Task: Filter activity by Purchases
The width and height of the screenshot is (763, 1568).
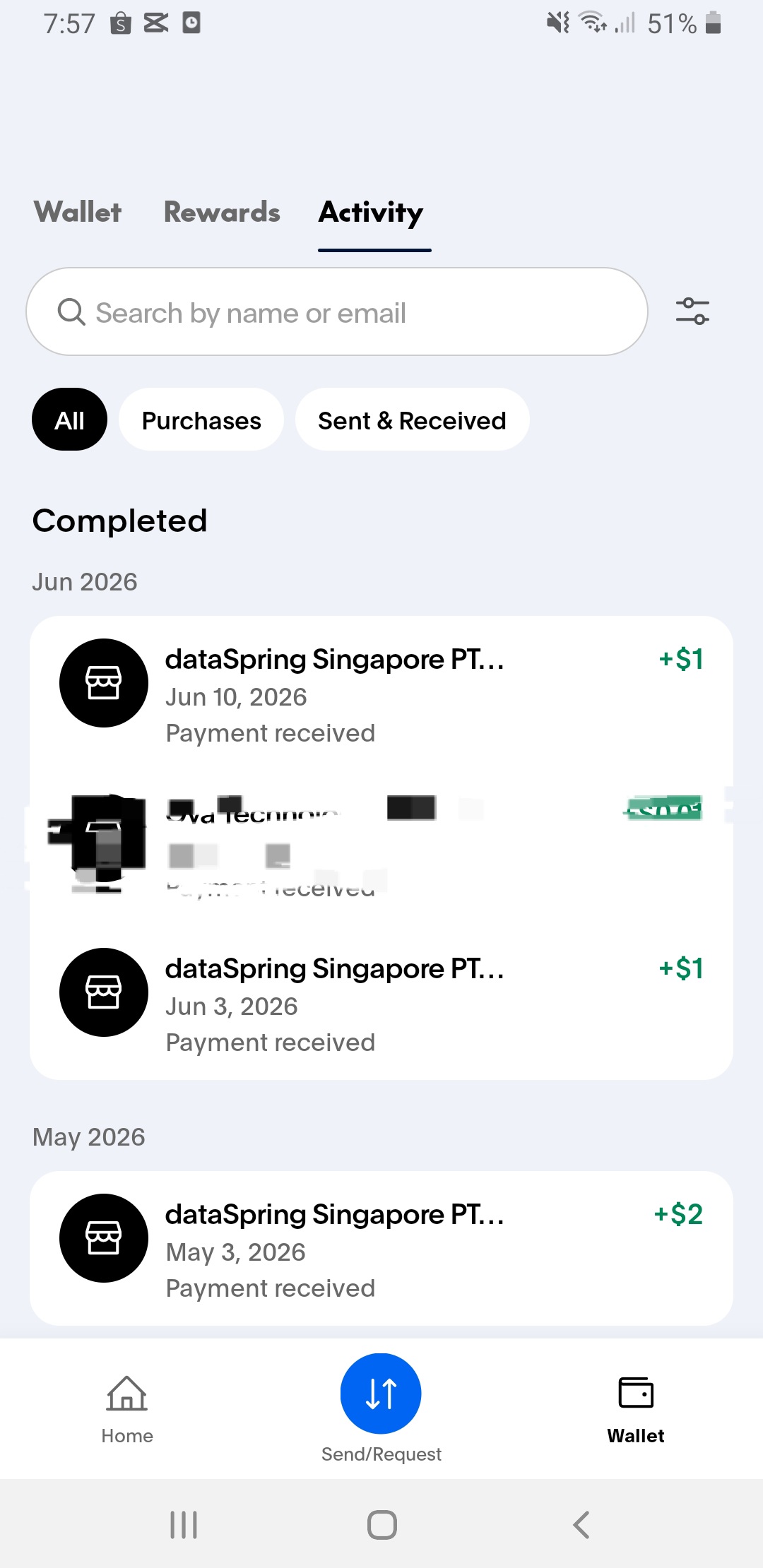Action: tap(201, 420)
